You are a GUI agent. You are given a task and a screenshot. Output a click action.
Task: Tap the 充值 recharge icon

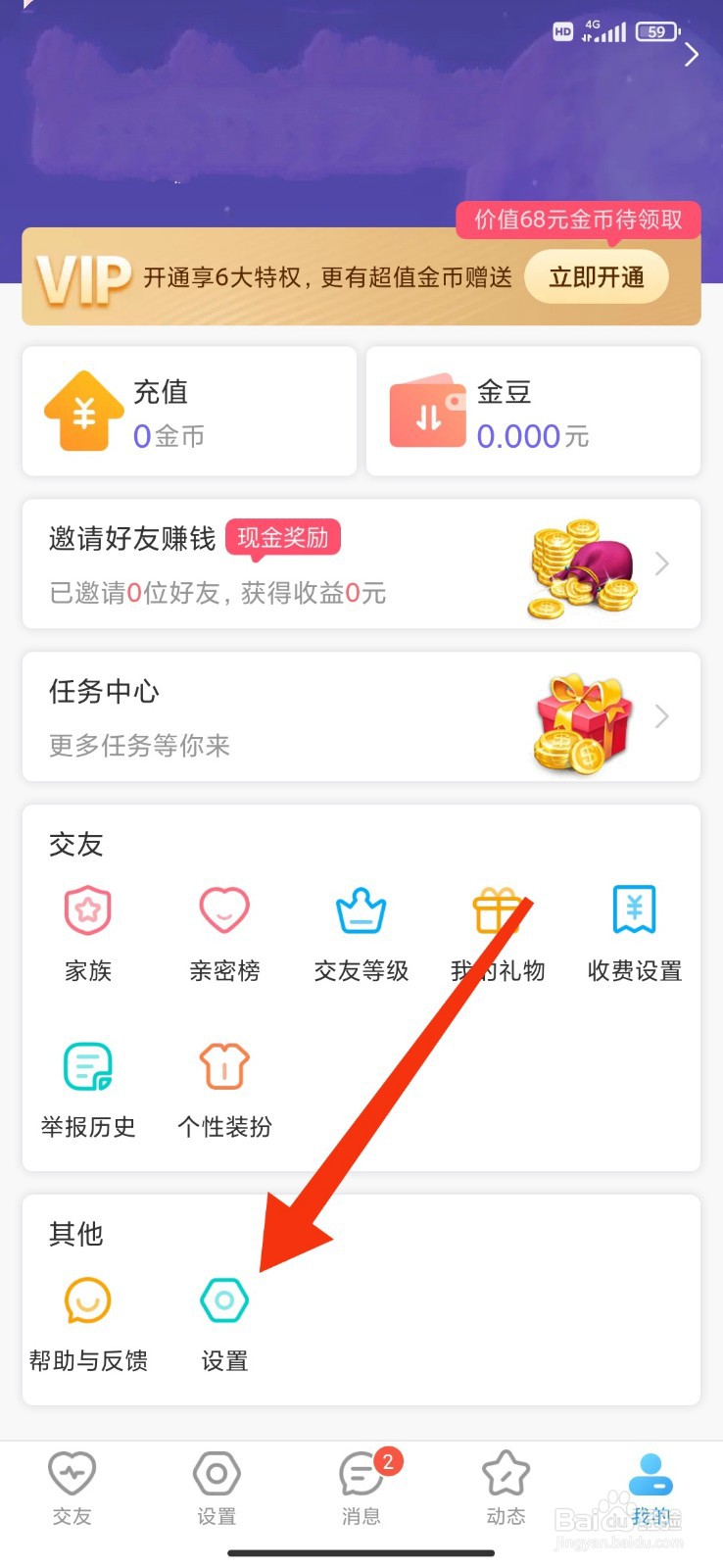82,411
